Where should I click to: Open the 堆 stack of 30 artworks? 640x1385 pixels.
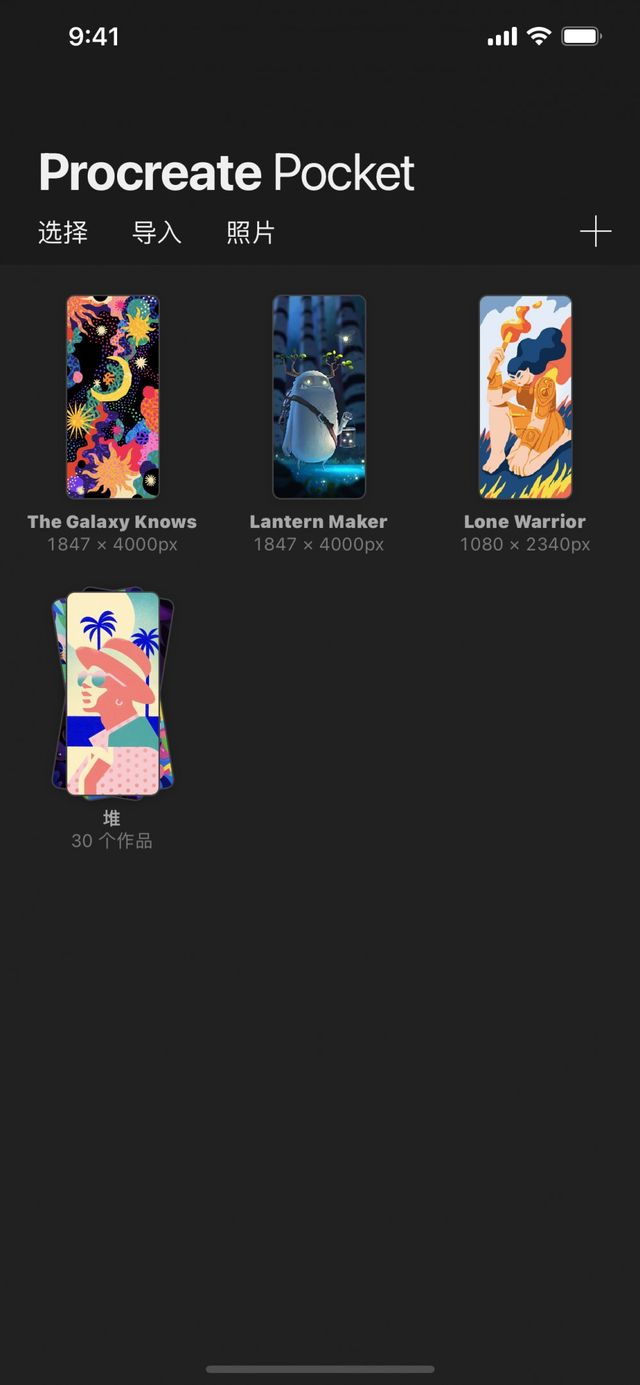click(x=113, y=695)
